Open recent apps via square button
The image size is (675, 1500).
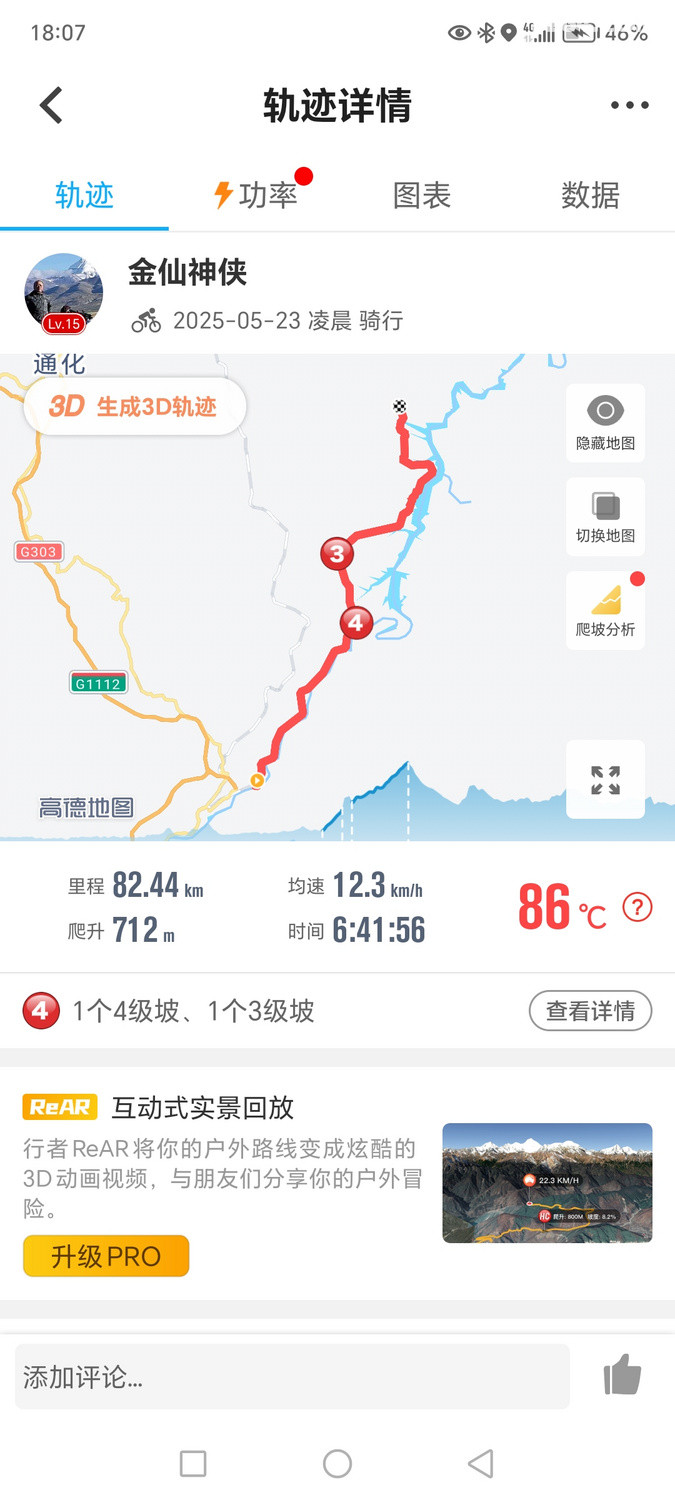pyautogui.click(x=193, y=1464)
